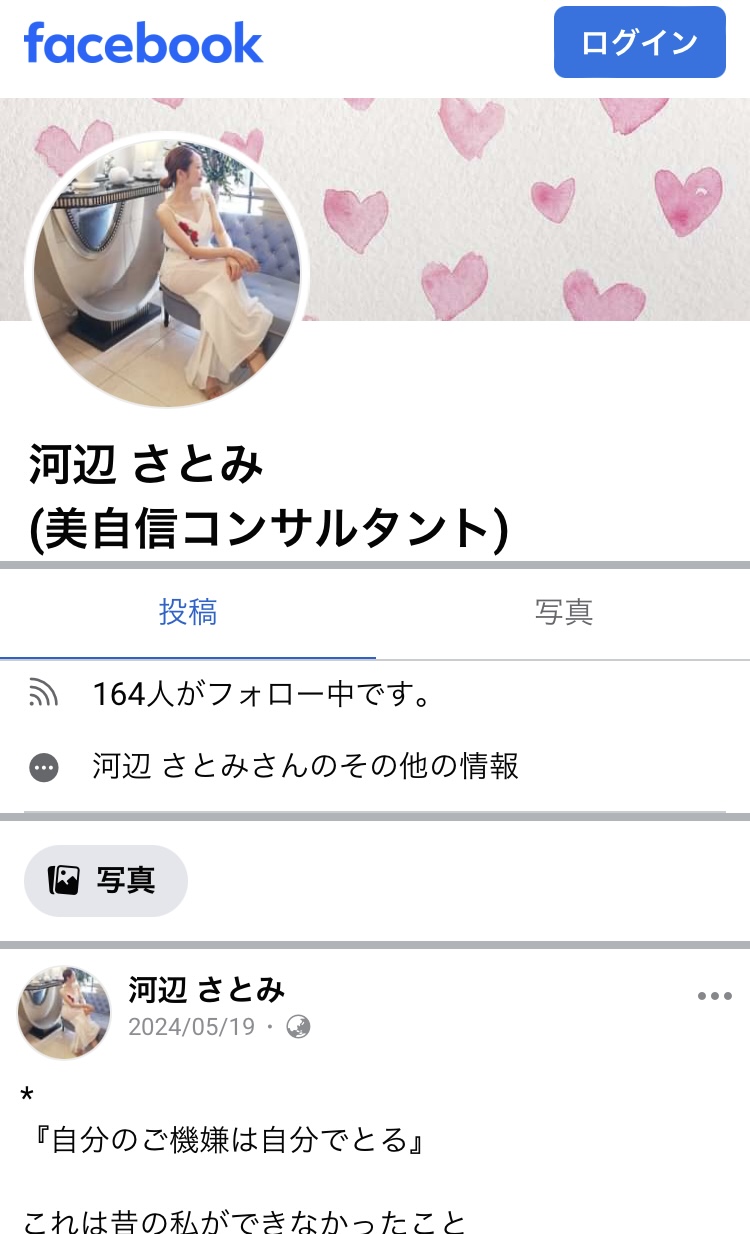Click the blue underline below the 投稿 tab
750x1234 pixels.
tap(190, 659)
